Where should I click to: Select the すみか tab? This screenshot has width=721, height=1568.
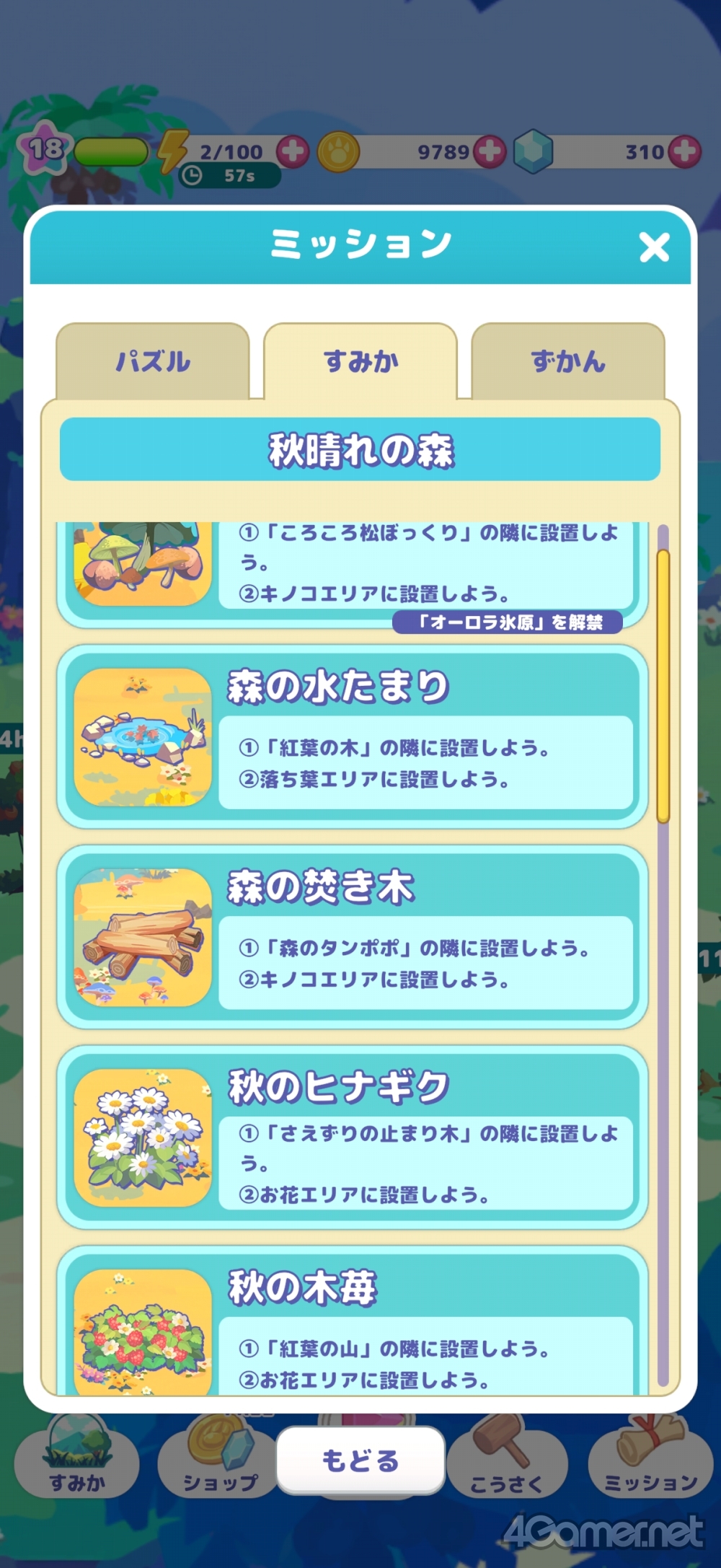pos(360,361)
